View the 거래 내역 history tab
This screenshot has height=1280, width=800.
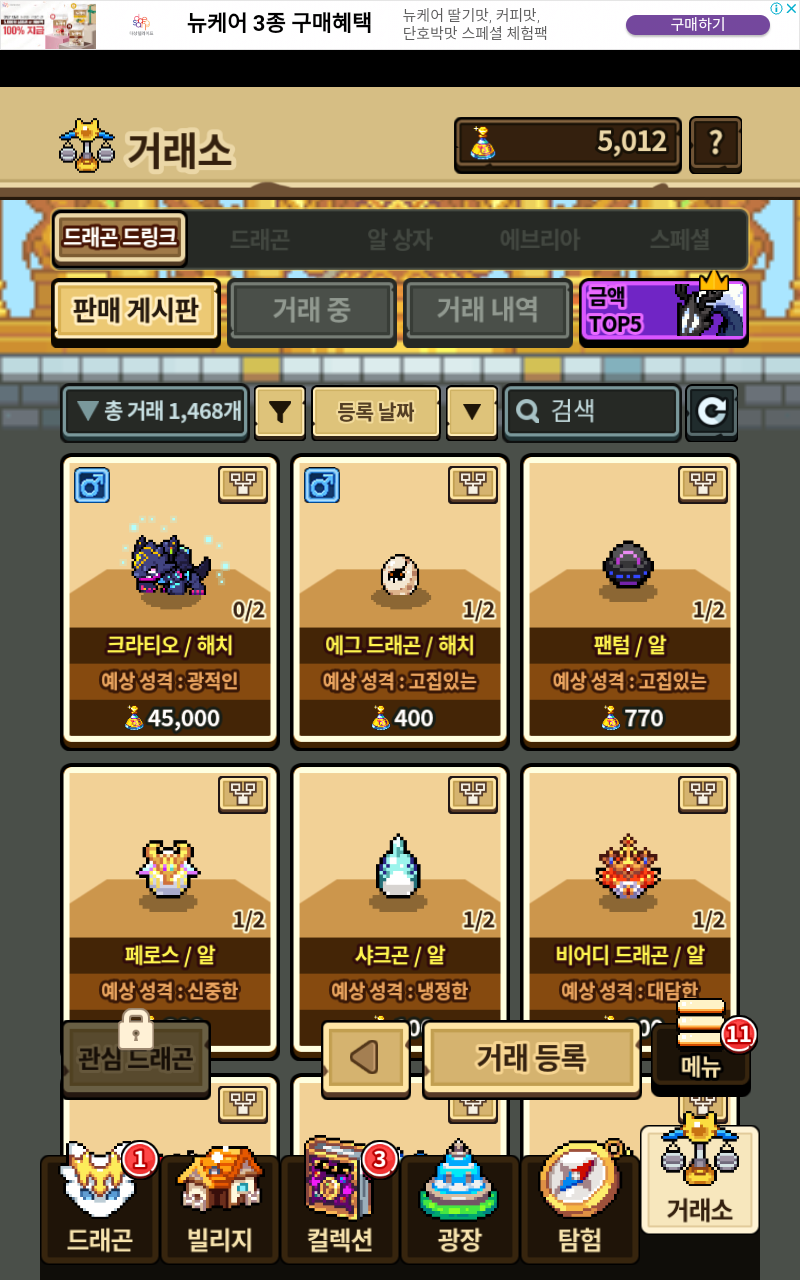pos(487,311)
